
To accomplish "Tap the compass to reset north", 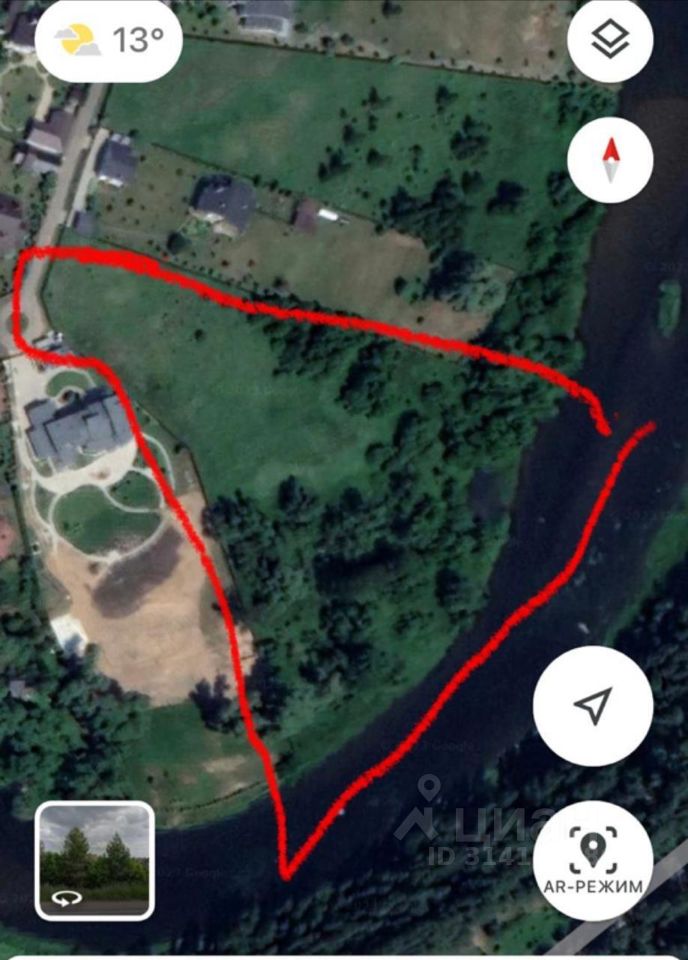I will click(x=610, y=160).
